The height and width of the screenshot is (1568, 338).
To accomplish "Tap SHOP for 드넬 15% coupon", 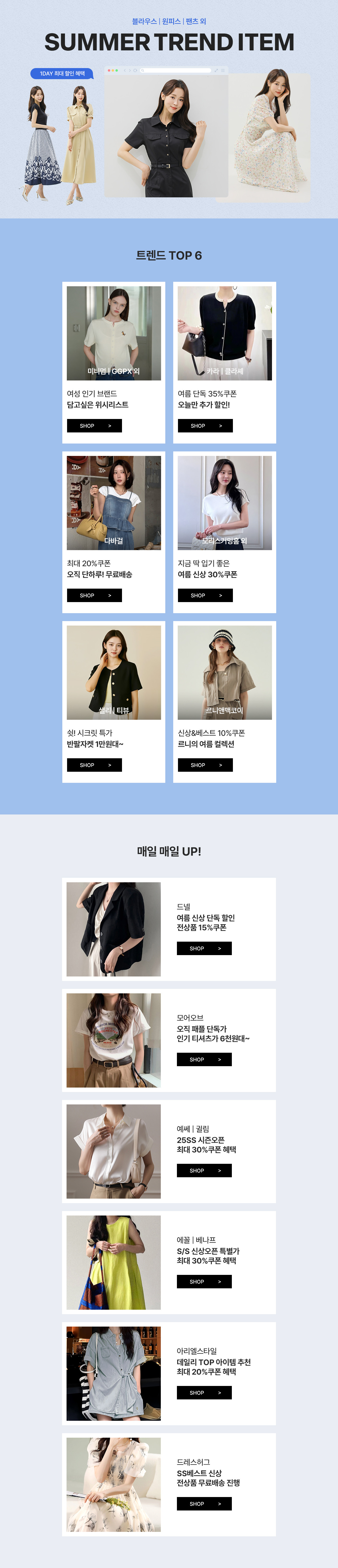I will pyautogui.click(x=204, y=948).
